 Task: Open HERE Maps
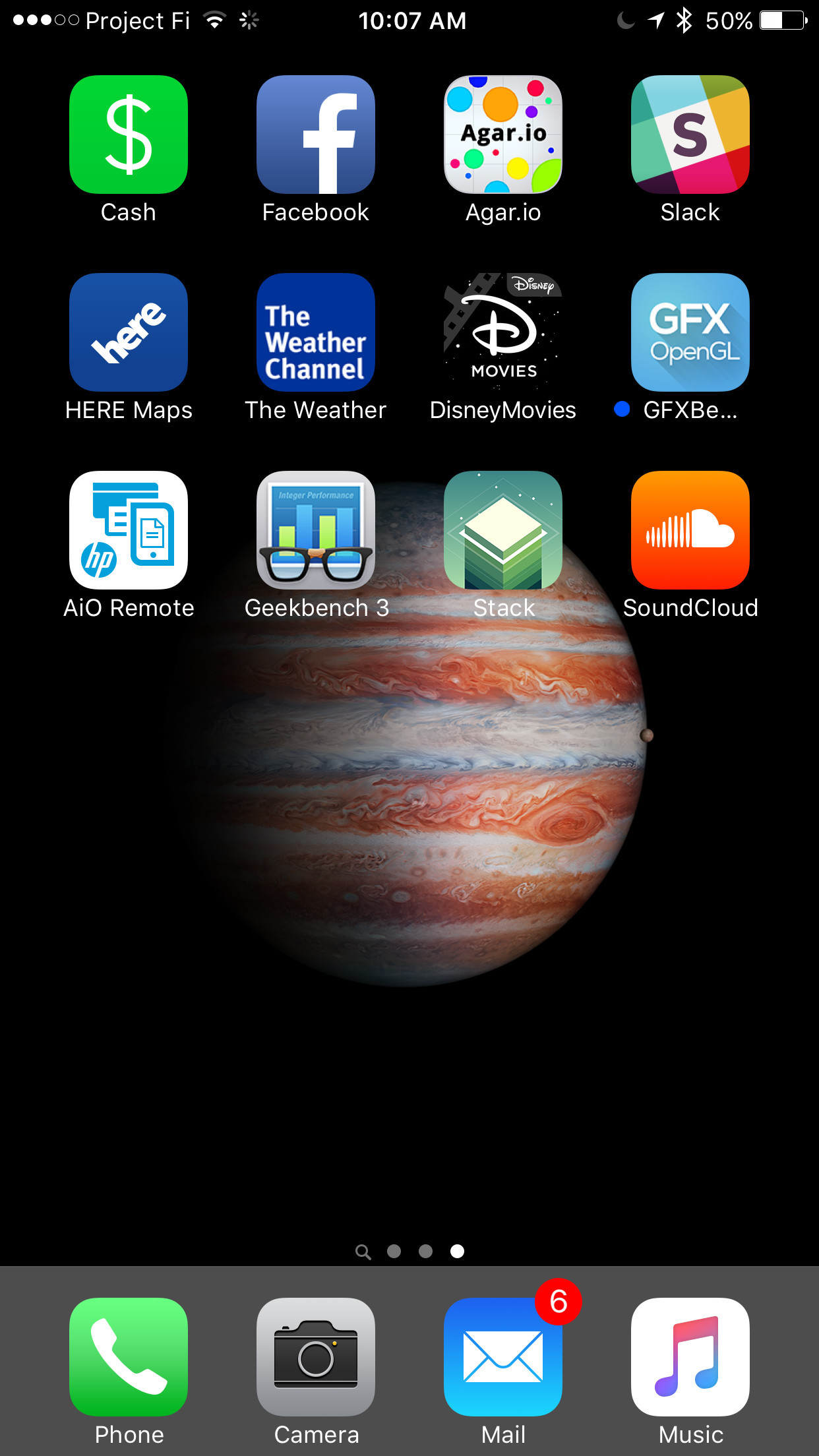[129, 332]
